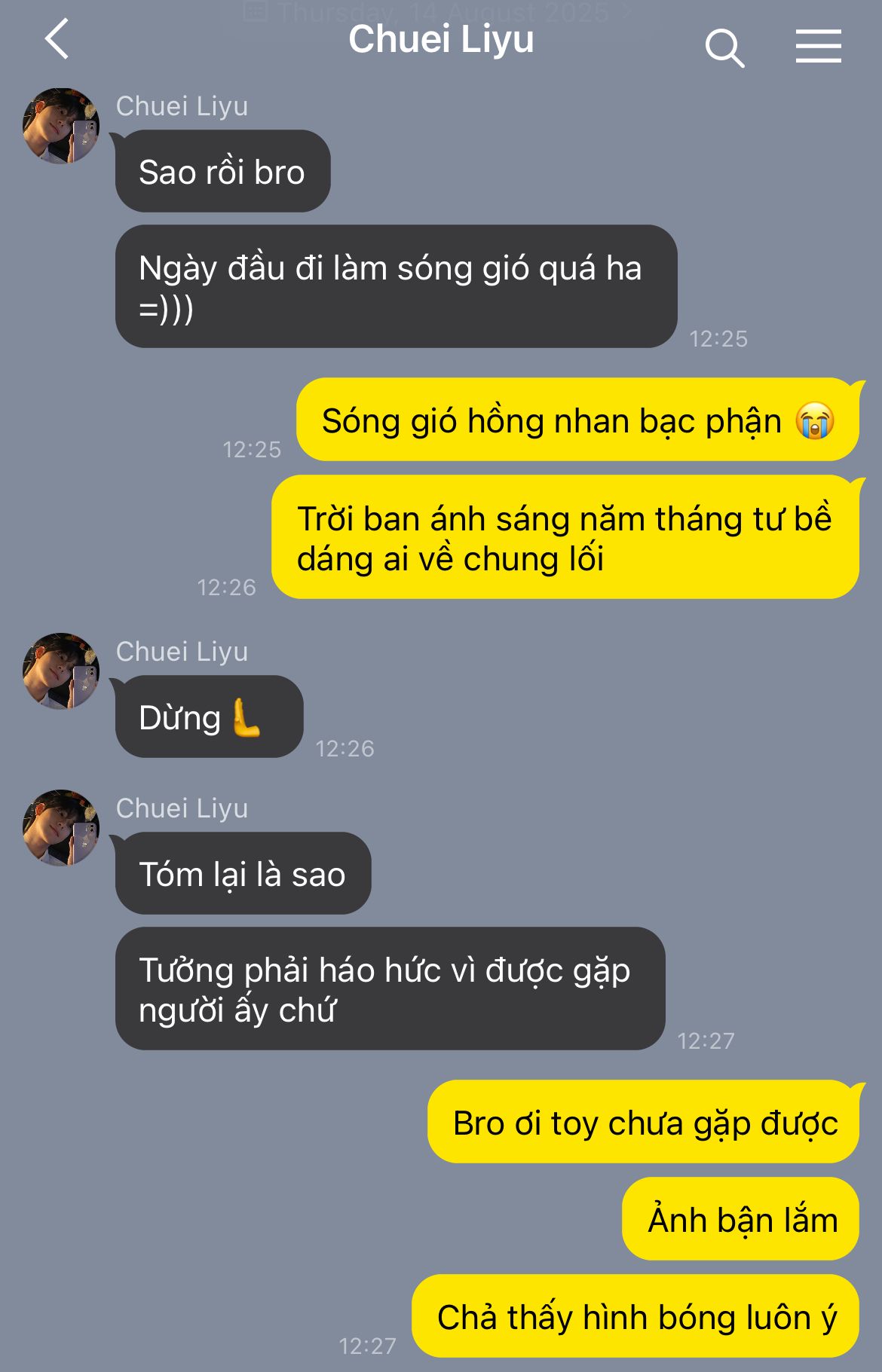Screen dimensions: 882x1372
Task: Go back to the chat list
Action: pos(57,39)
